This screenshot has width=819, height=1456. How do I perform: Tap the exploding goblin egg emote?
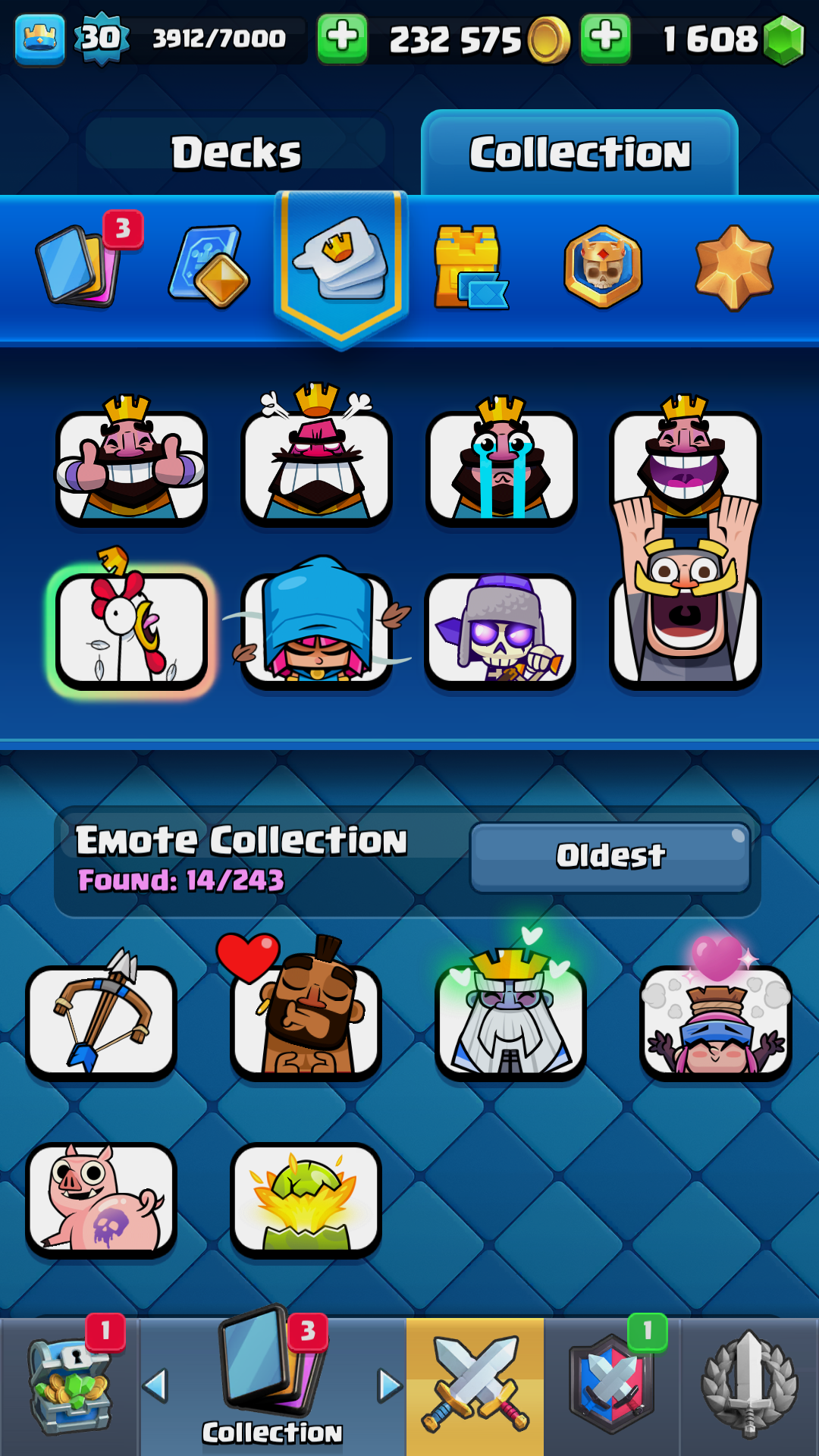pyautogui.click(x=306, y=1200)
